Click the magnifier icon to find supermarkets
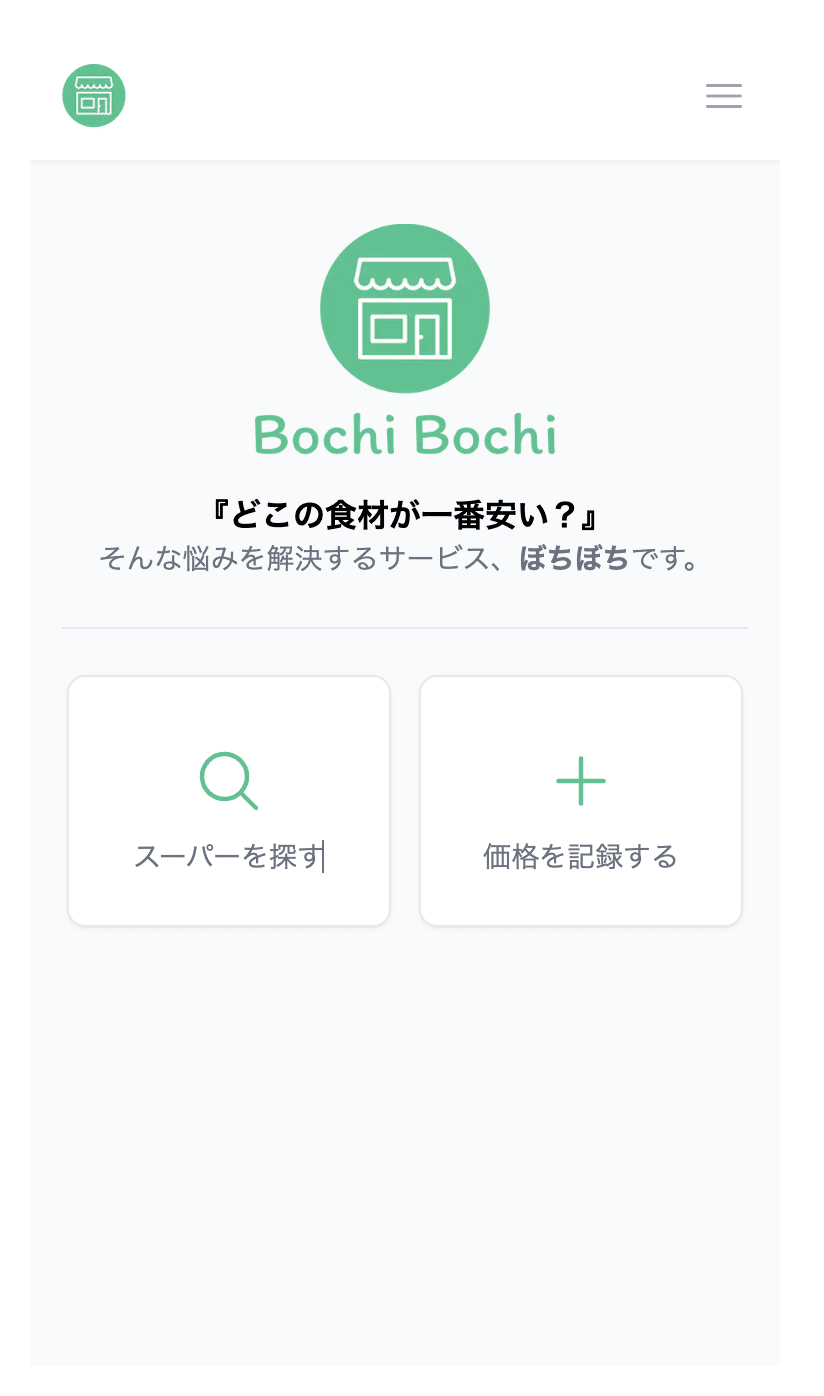The height and width of the screenshot is (1396, 824). [228, 781]
